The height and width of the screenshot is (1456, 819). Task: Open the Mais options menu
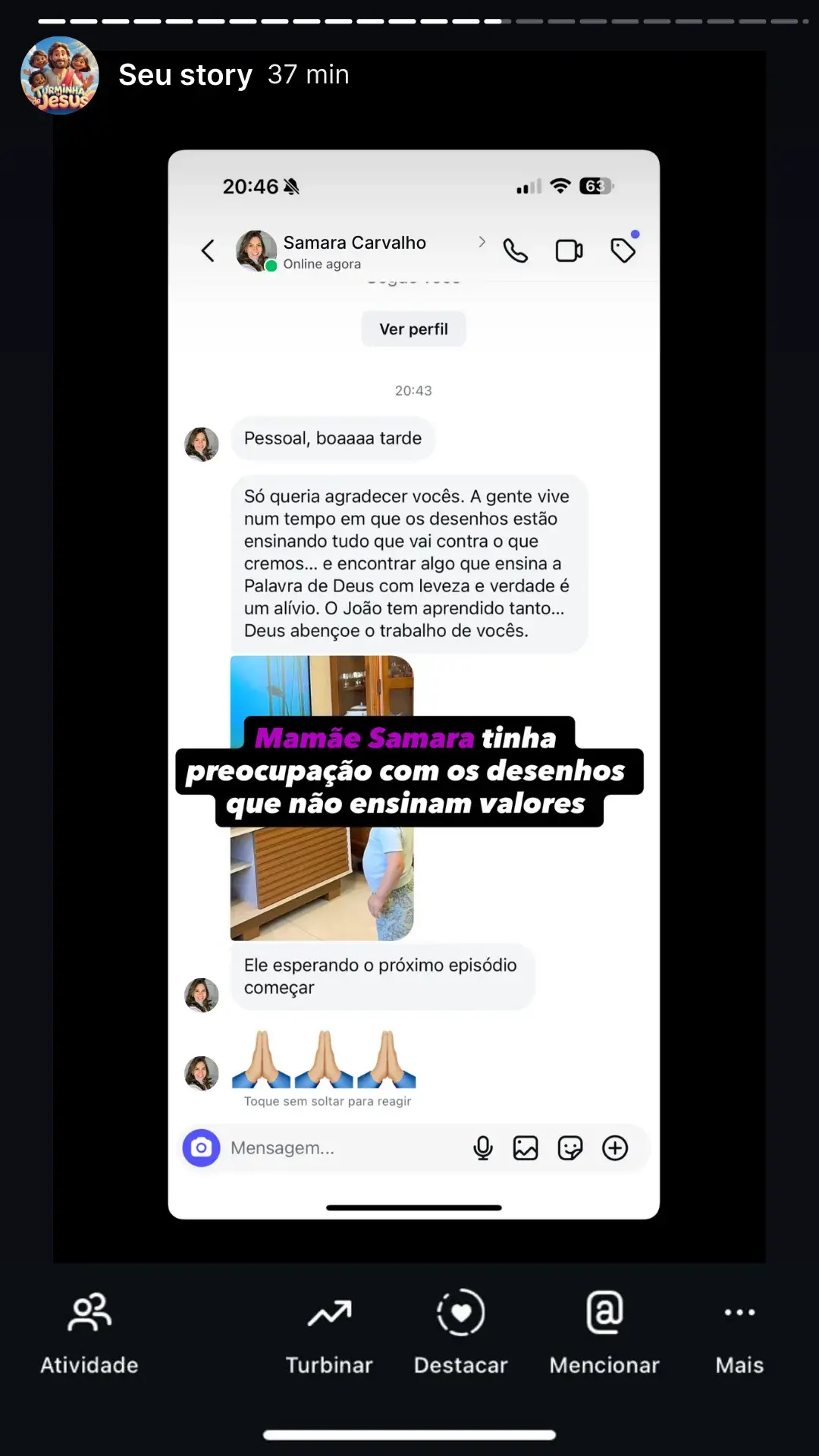coord(739,1332)
